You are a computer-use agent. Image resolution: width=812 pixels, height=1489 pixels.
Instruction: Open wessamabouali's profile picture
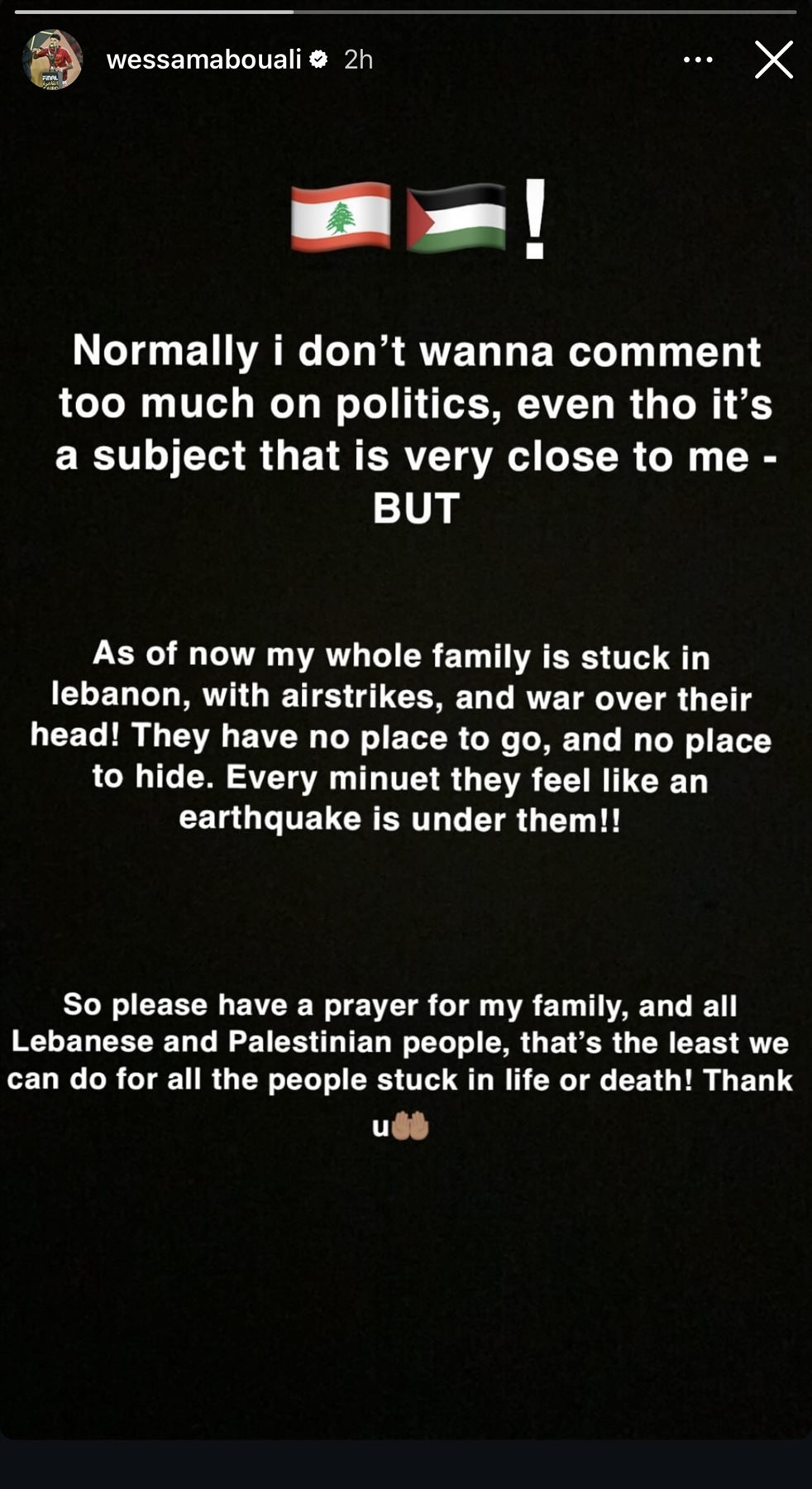[x=52, y=60]
